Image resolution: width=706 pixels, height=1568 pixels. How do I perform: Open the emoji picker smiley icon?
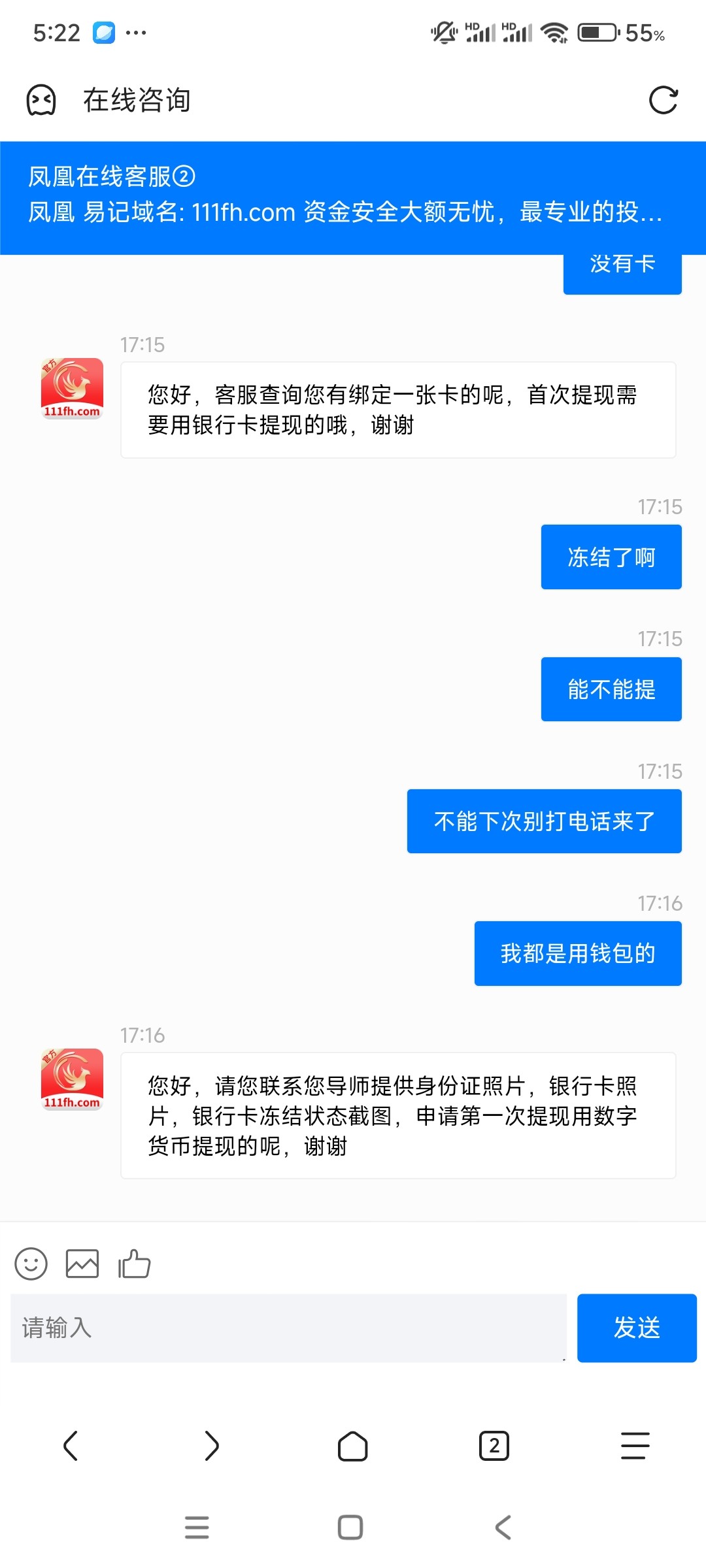(31, 1264)
